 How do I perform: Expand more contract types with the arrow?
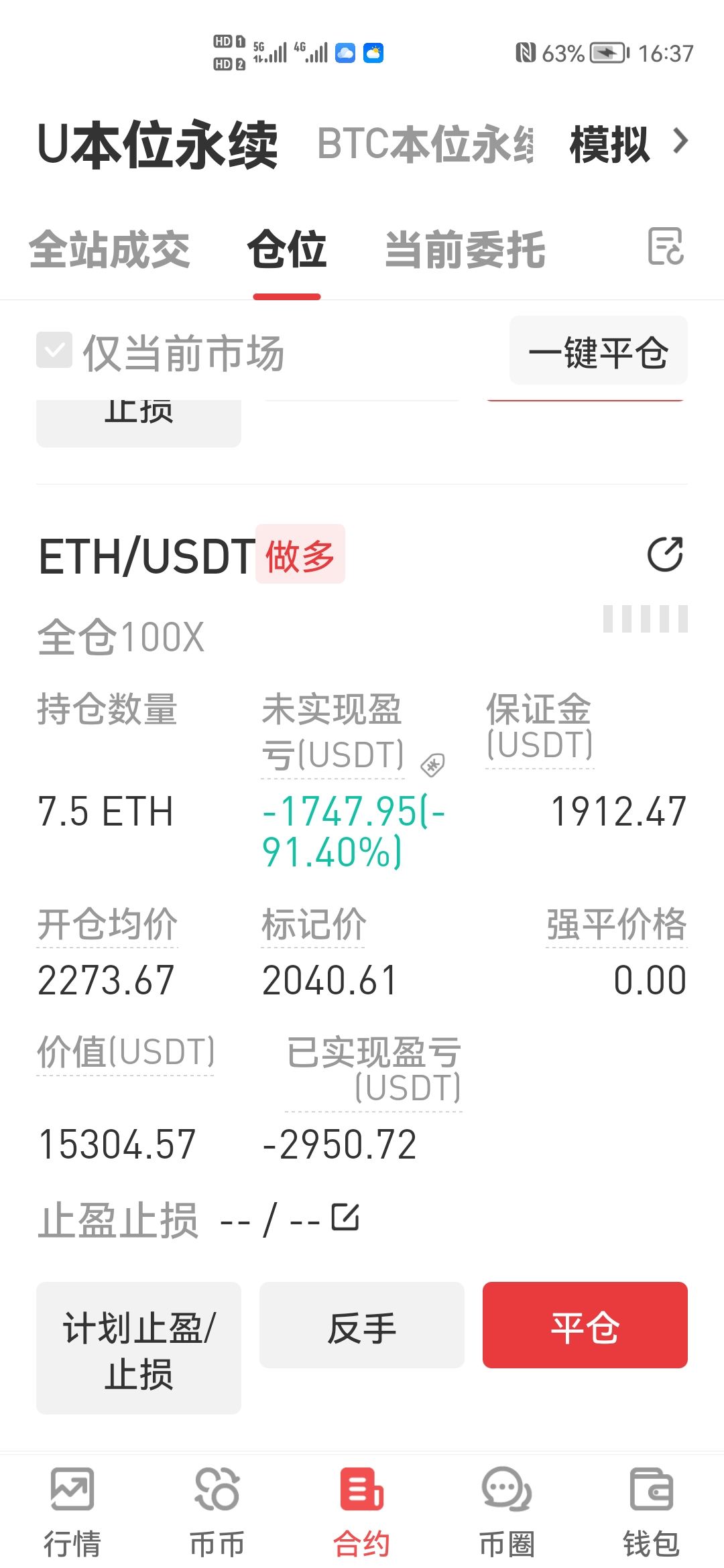pos(681,141)
